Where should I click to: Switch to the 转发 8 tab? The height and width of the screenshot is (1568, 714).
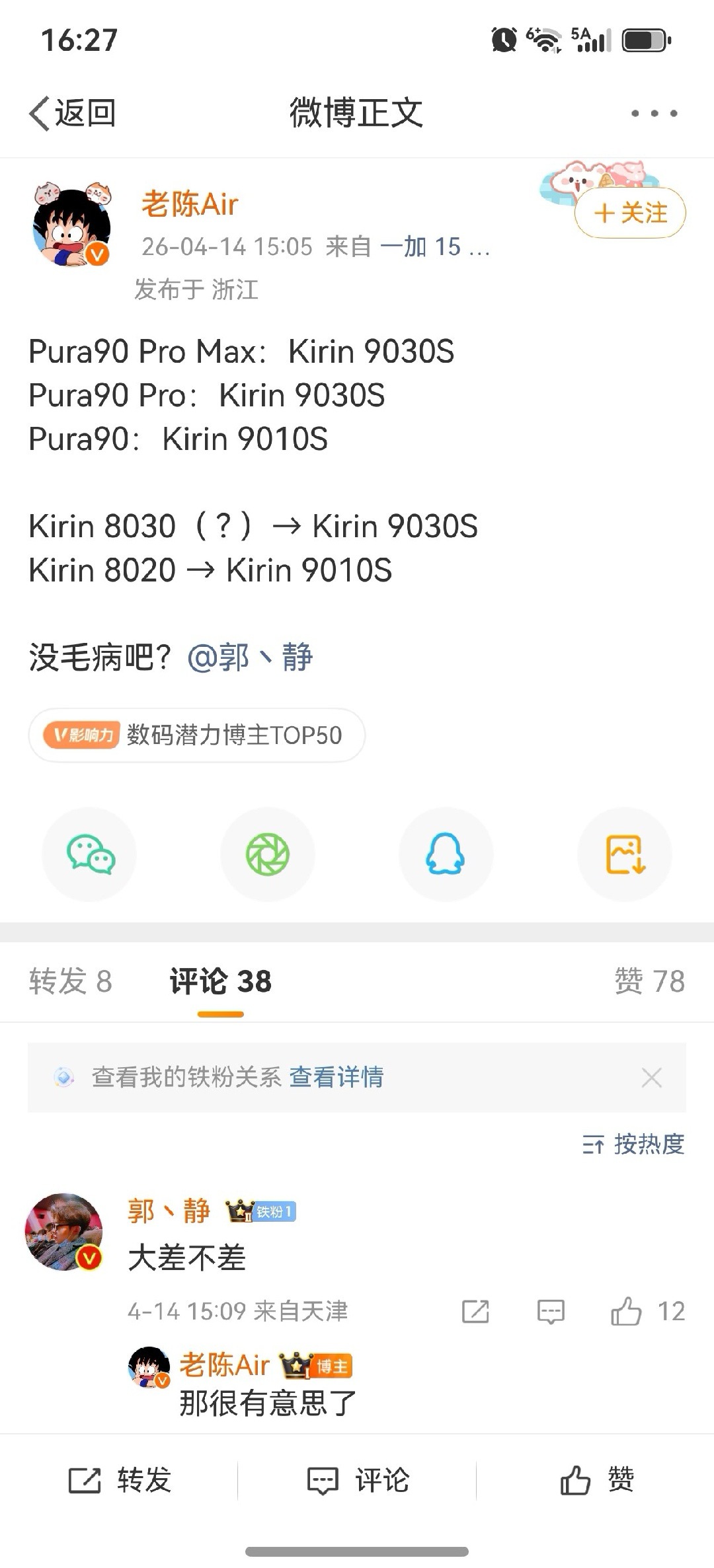click(x=71, y=981)
